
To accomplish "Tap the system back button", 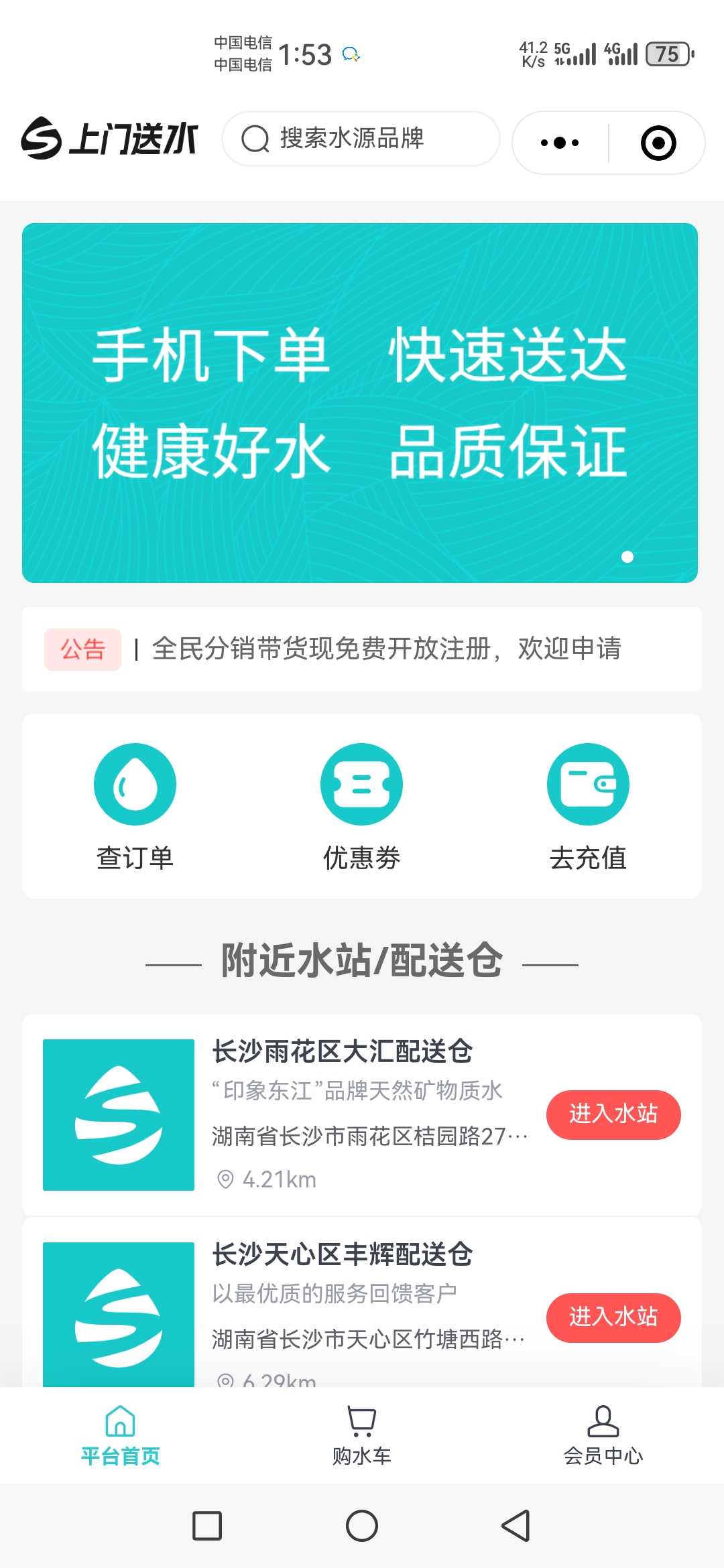I will 516,1526.
